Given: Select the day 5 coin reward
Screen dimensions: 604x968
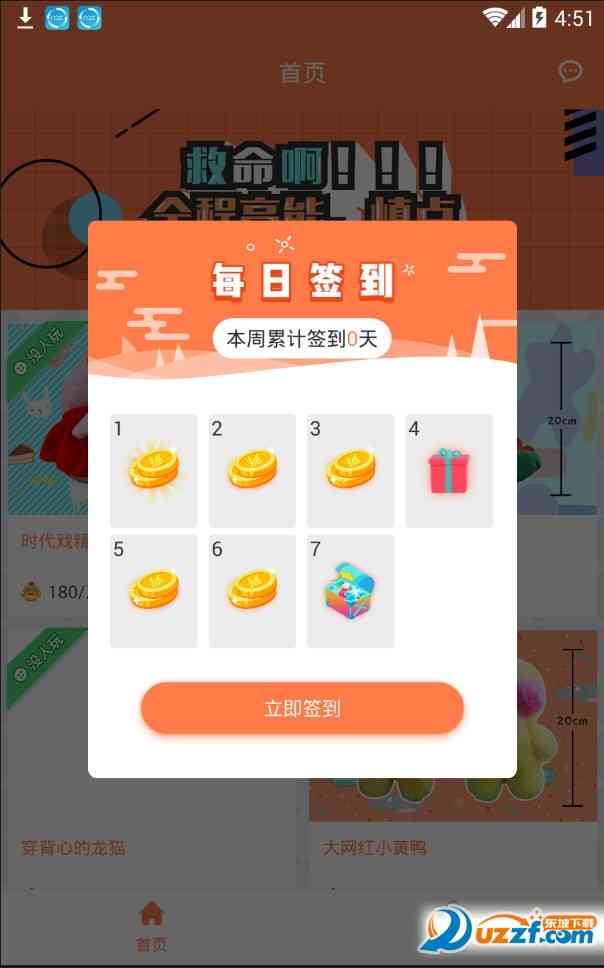Looking at the screenshot, I should pos(153,591).
